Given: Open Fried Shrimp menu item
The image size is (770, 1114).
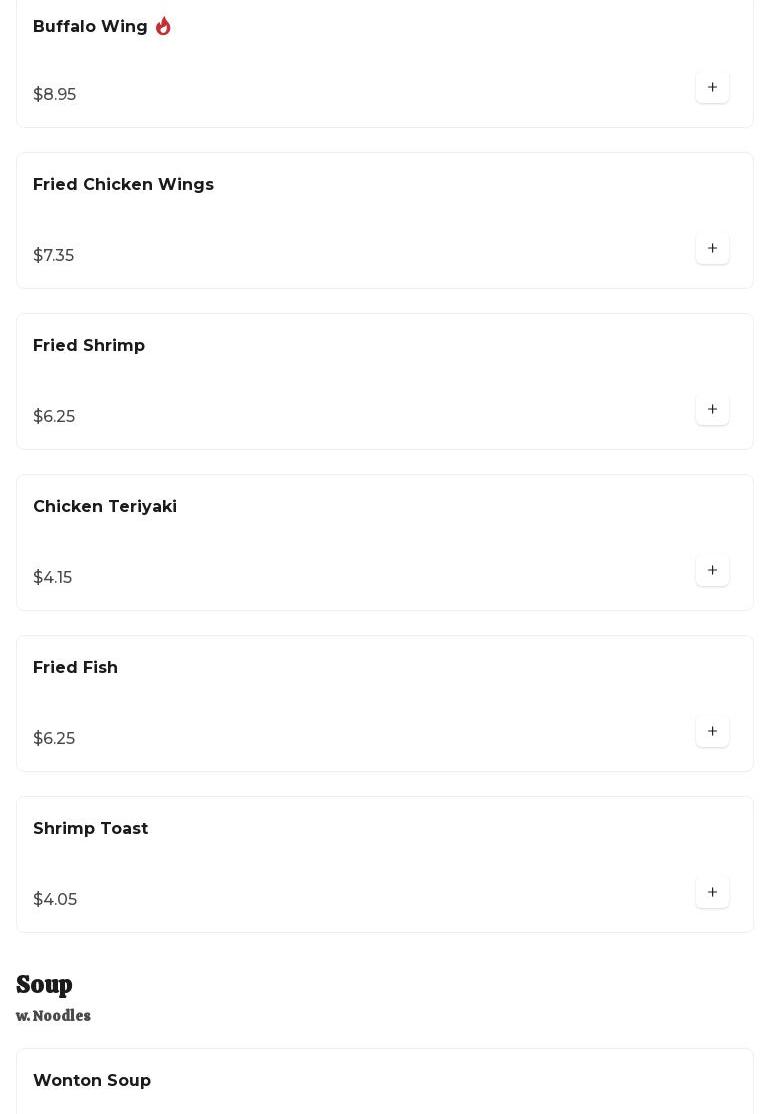Looking at the screenshot, I should pyautogui.click(x=89, y=346).
